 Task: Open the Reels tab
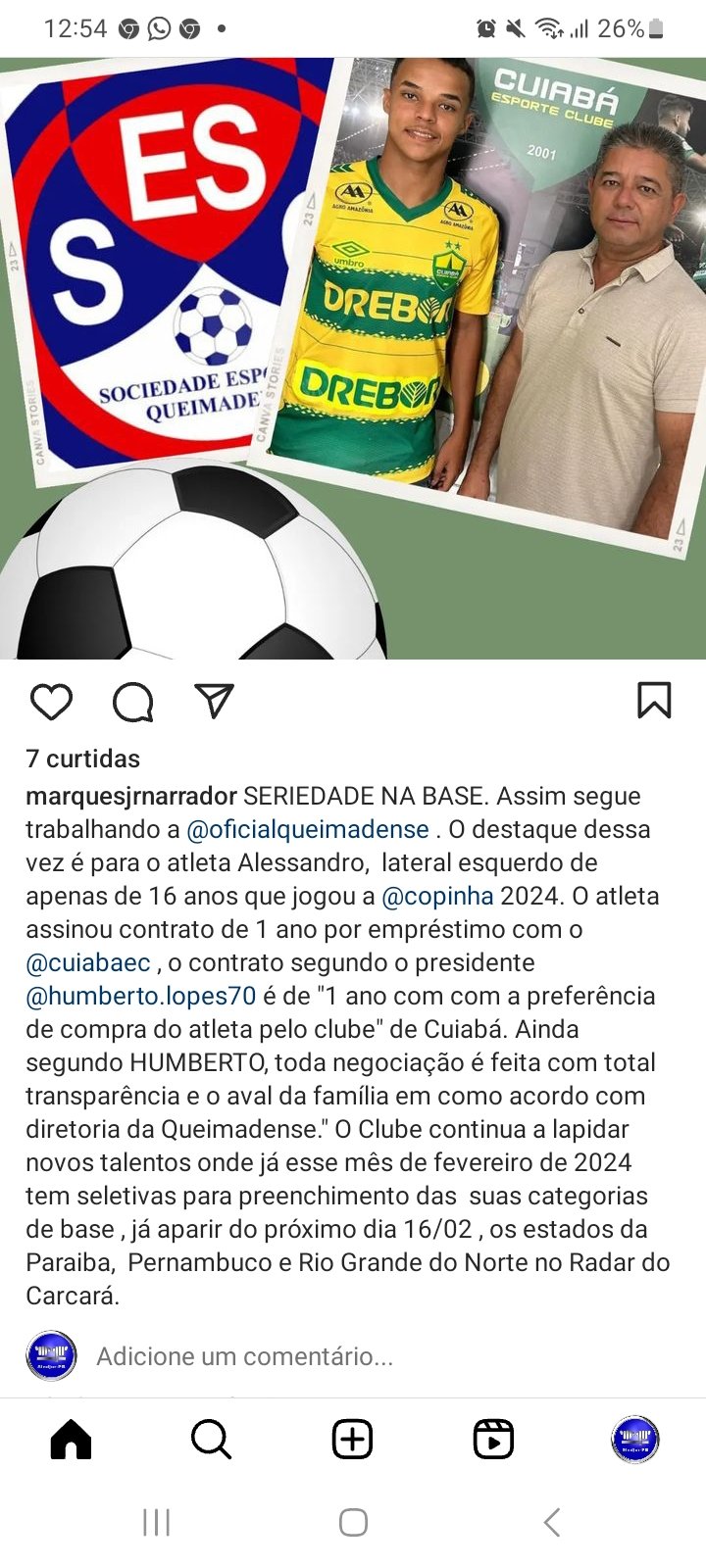click(493, 1440)
